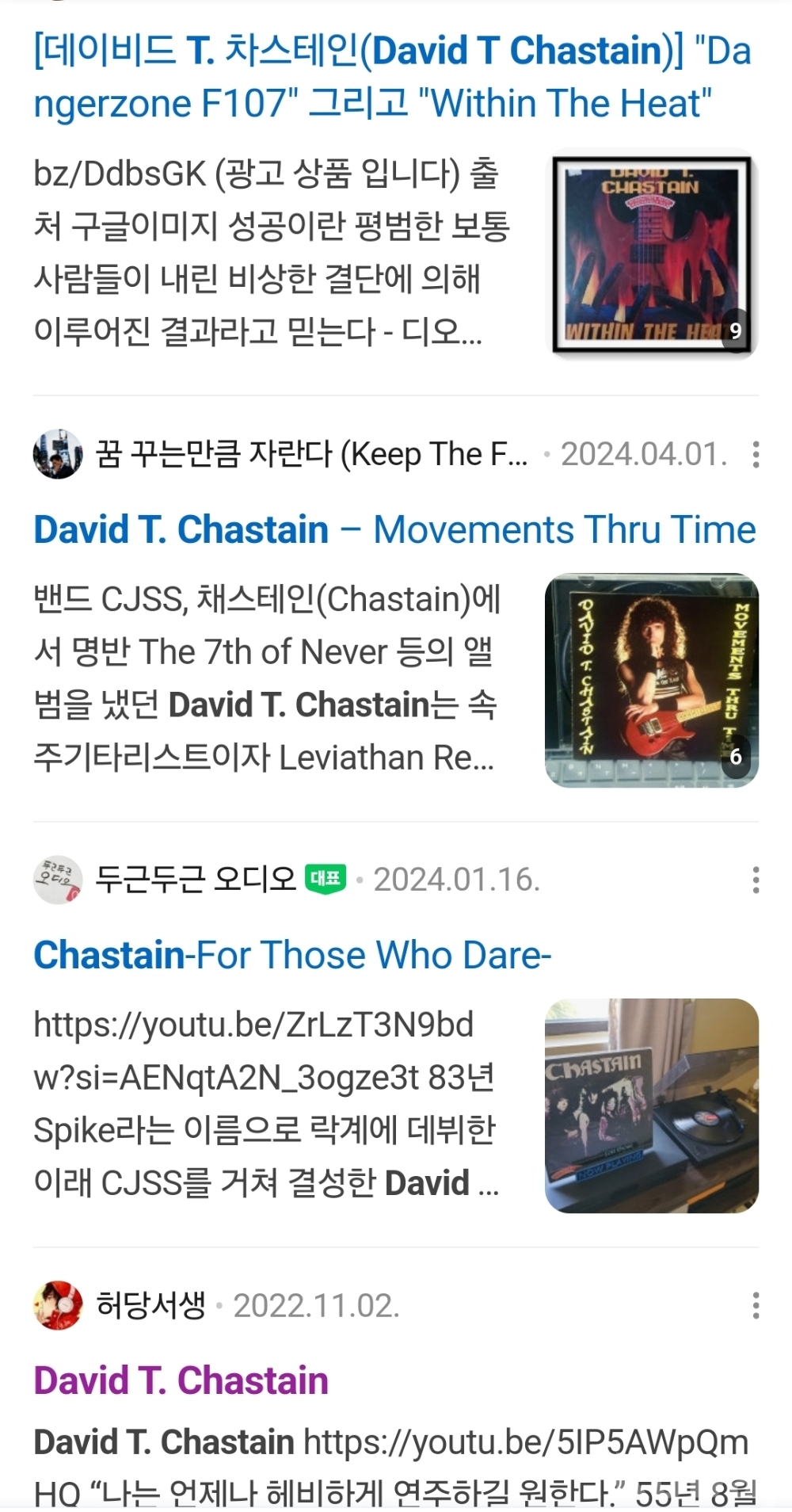The image size is (792, 1512).
Task: Open the overflow menu for the 두근두근 오디오 post
Action: pyautogui.click(x=756, y=880)
